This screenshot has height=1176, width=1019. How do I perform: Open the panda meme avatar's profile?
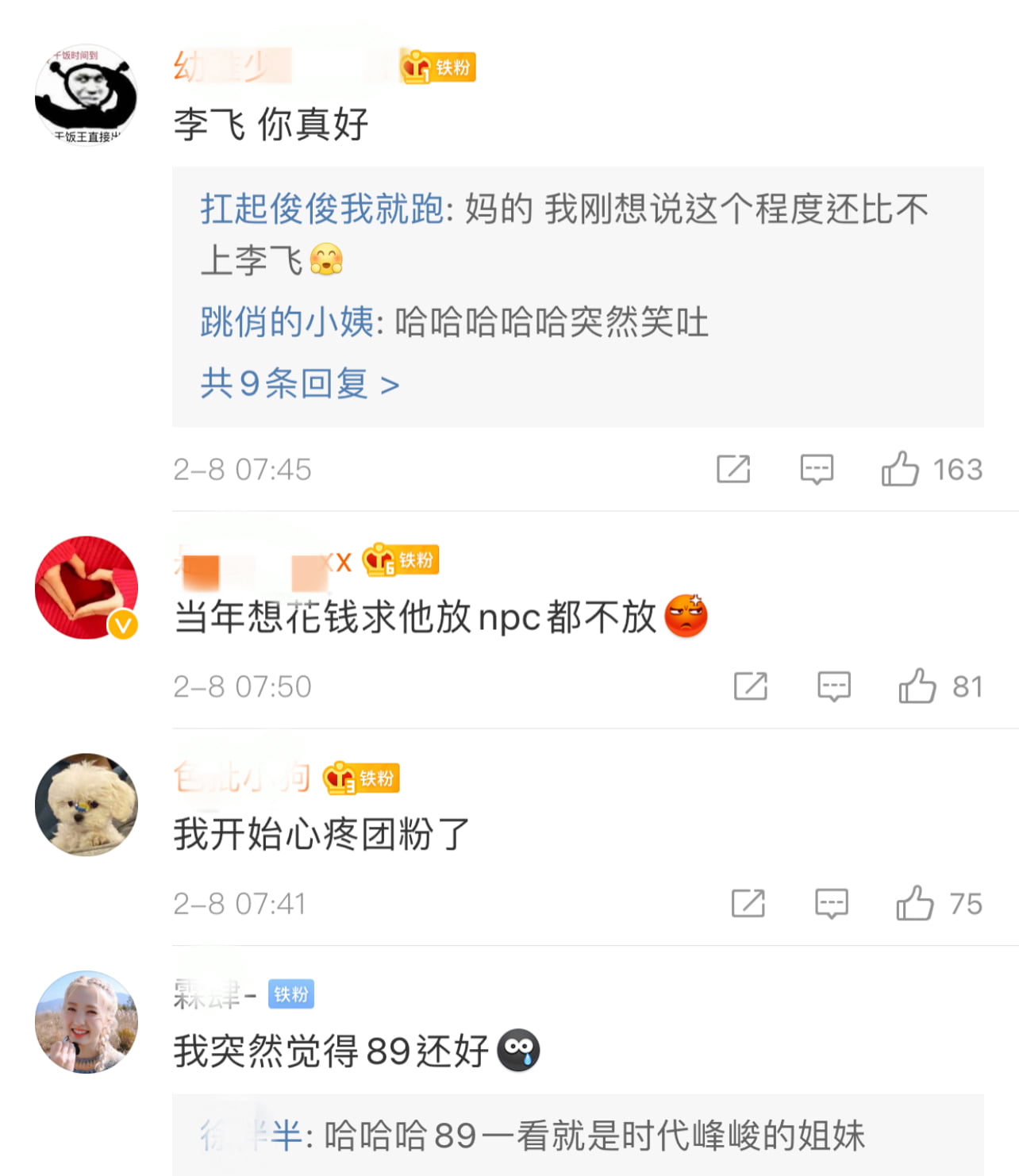point(86,95)
